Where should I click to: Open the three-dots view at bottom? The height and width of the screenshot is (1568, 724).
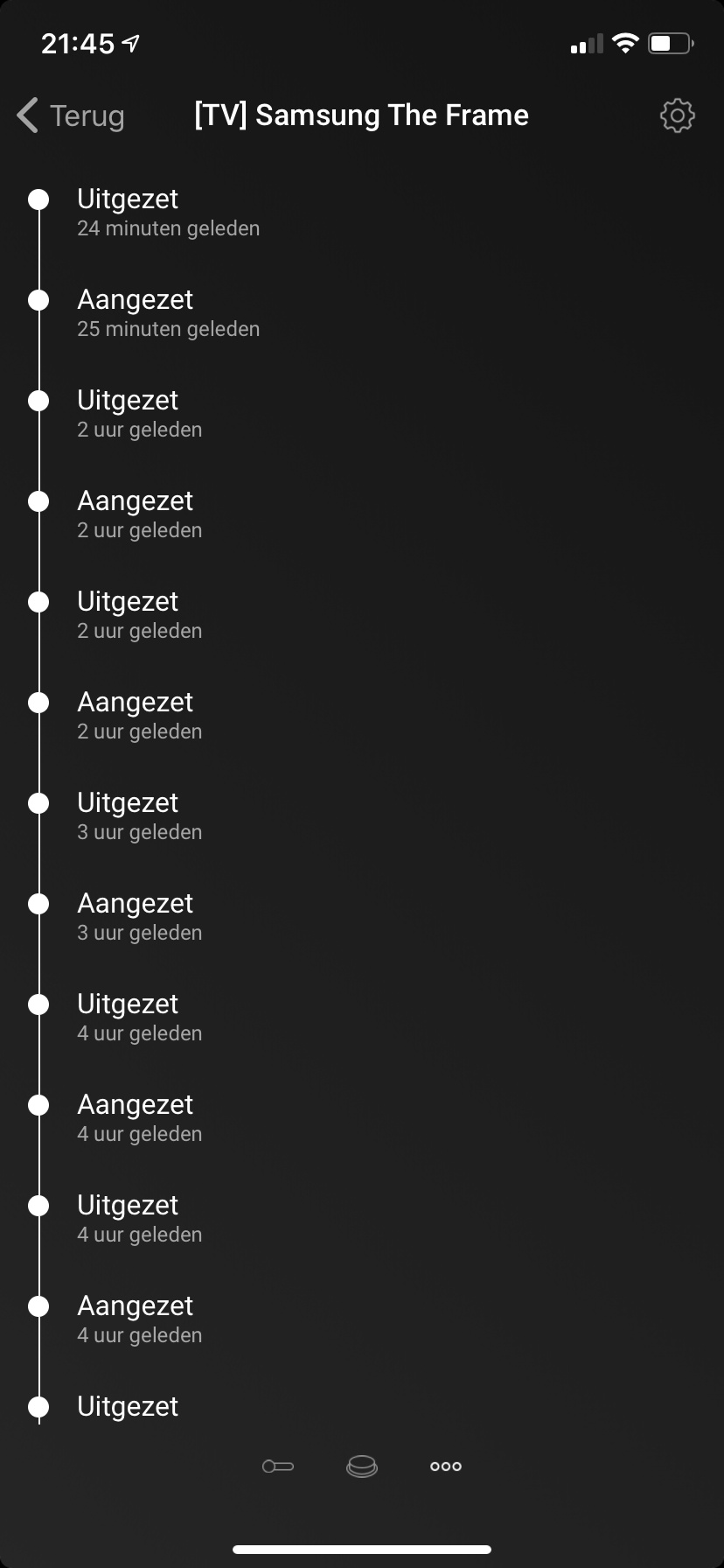click(x=446, y=1466)
